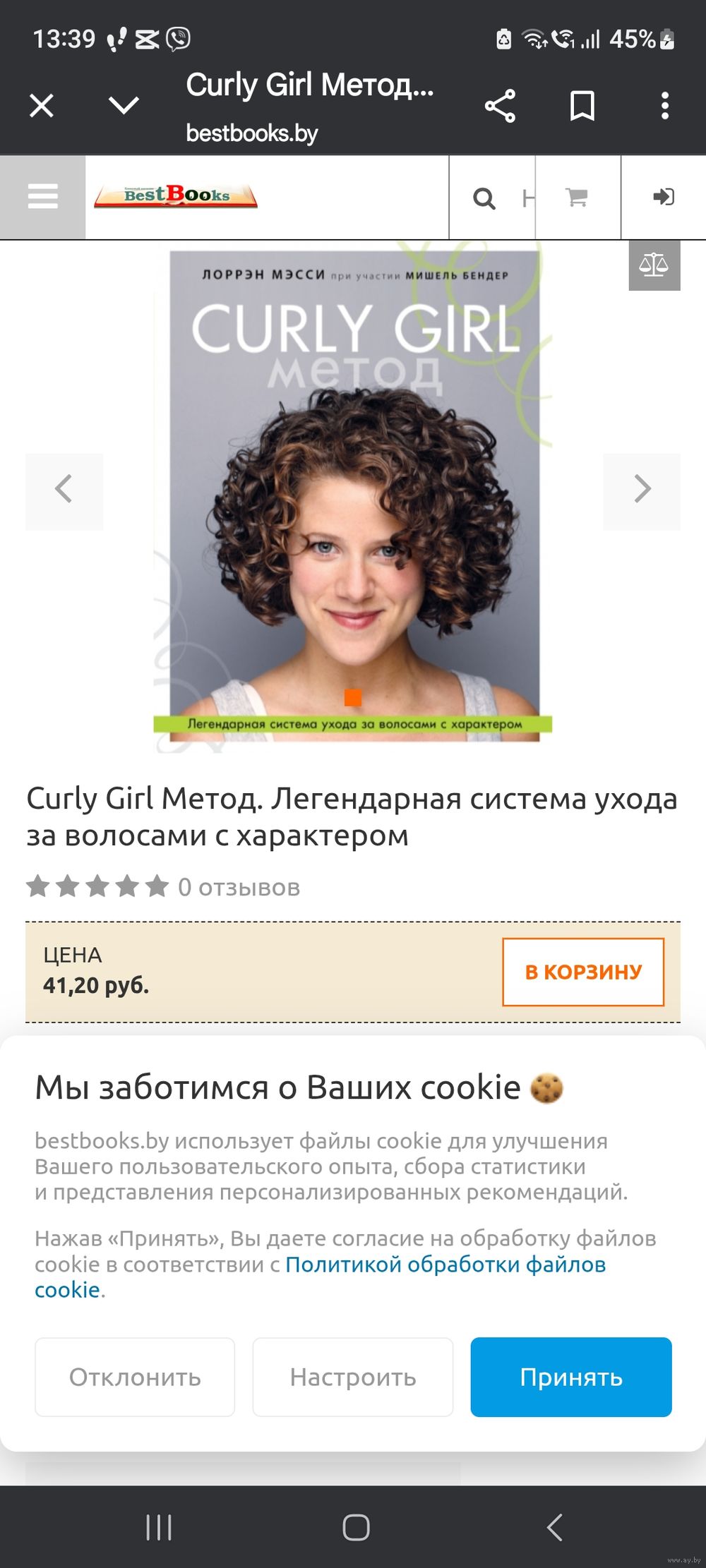This screenshot has width=706, height=1568.
Task: Go to the BestBooks home logo
Action: pyautogui.click(x=176, y=195)
